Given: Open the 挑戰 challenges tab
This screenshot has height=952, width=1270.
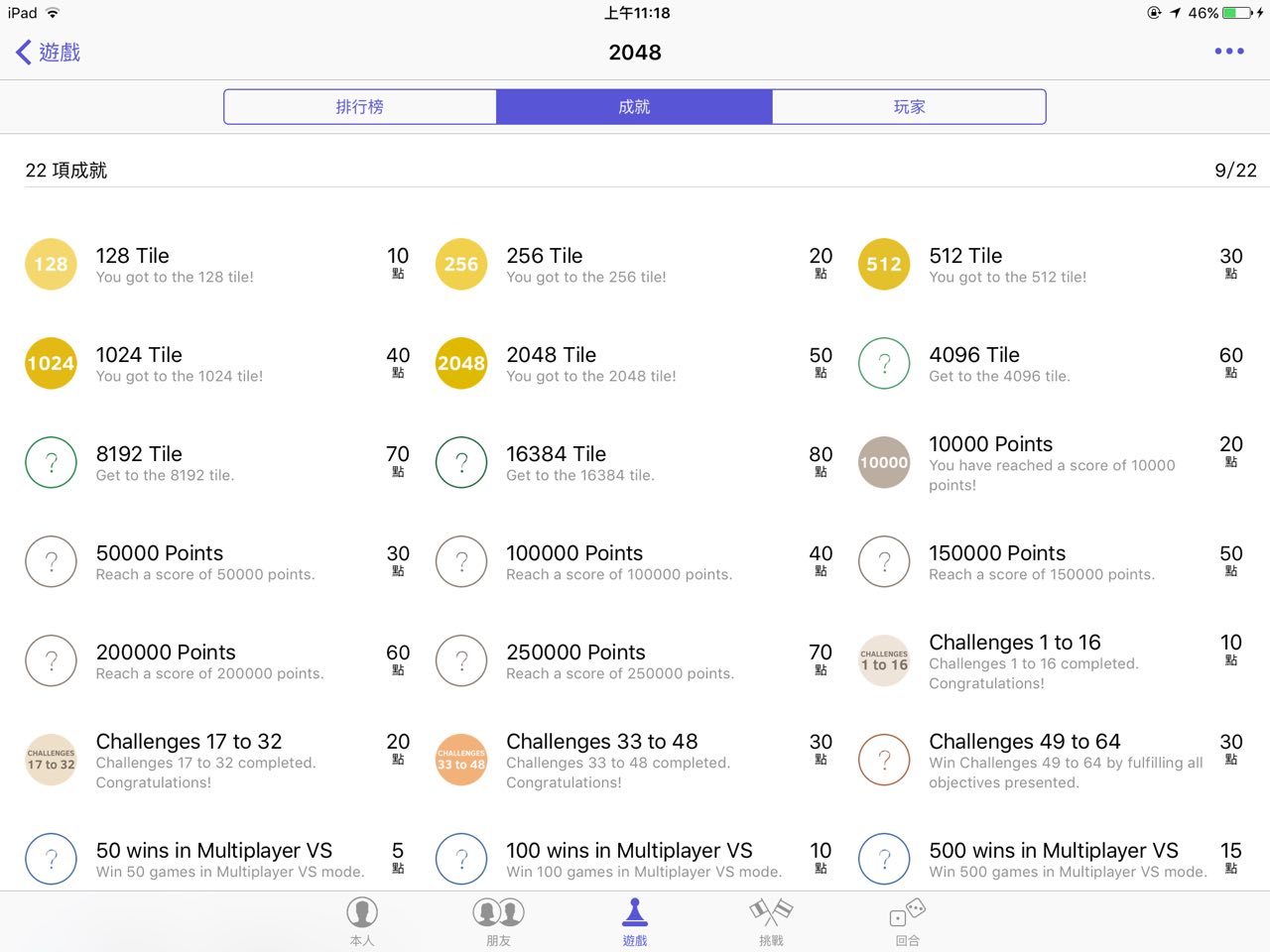Looking at the screenshot, I should tap(771, 921).
